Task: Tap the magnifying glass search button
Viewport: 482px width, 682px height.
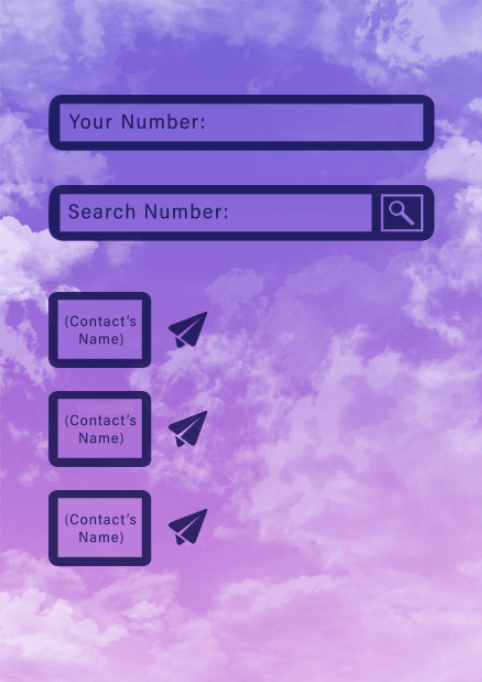Action: [402, 213]
